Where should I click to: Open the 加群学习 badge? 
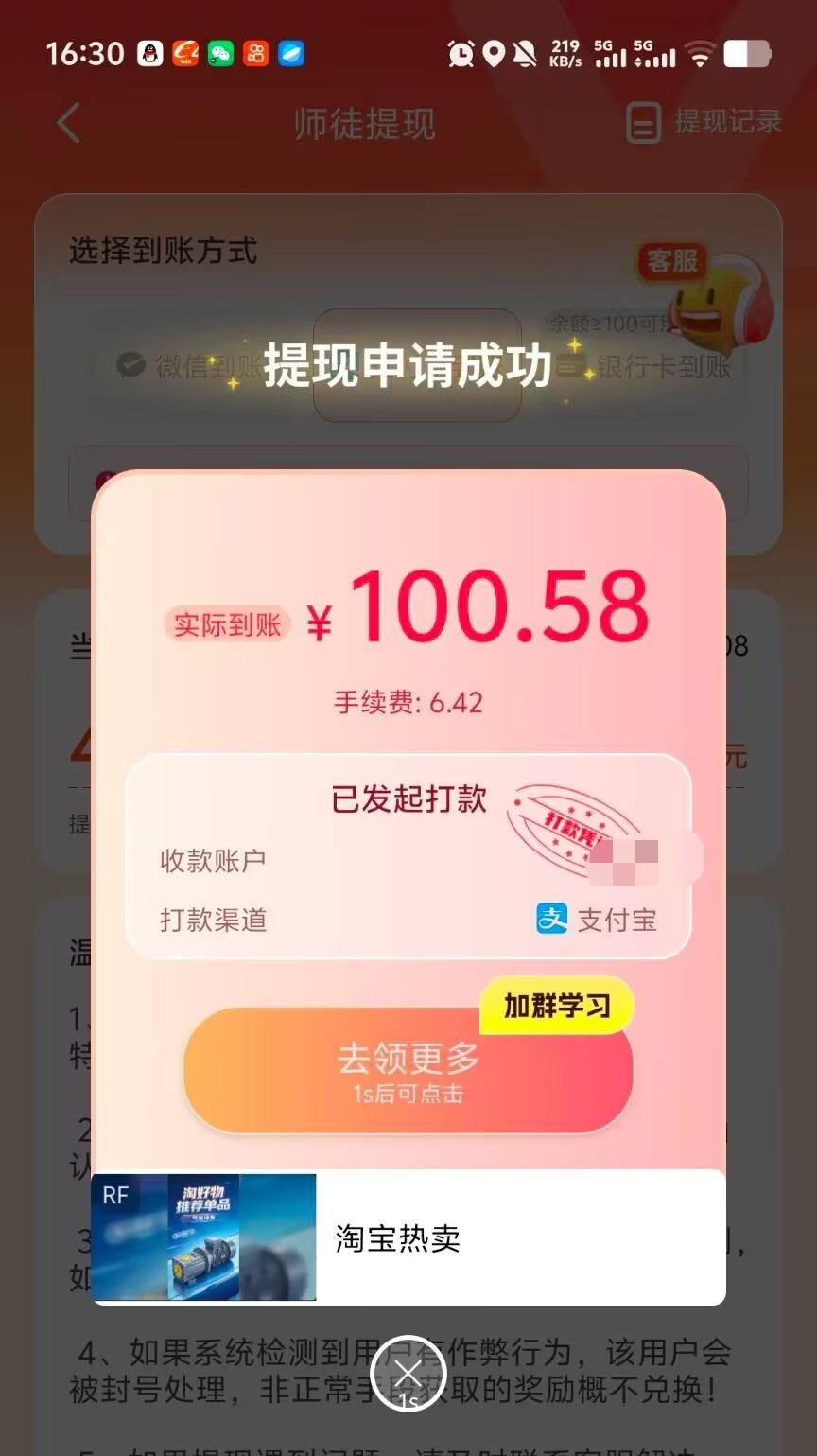tap(557, 1006)
